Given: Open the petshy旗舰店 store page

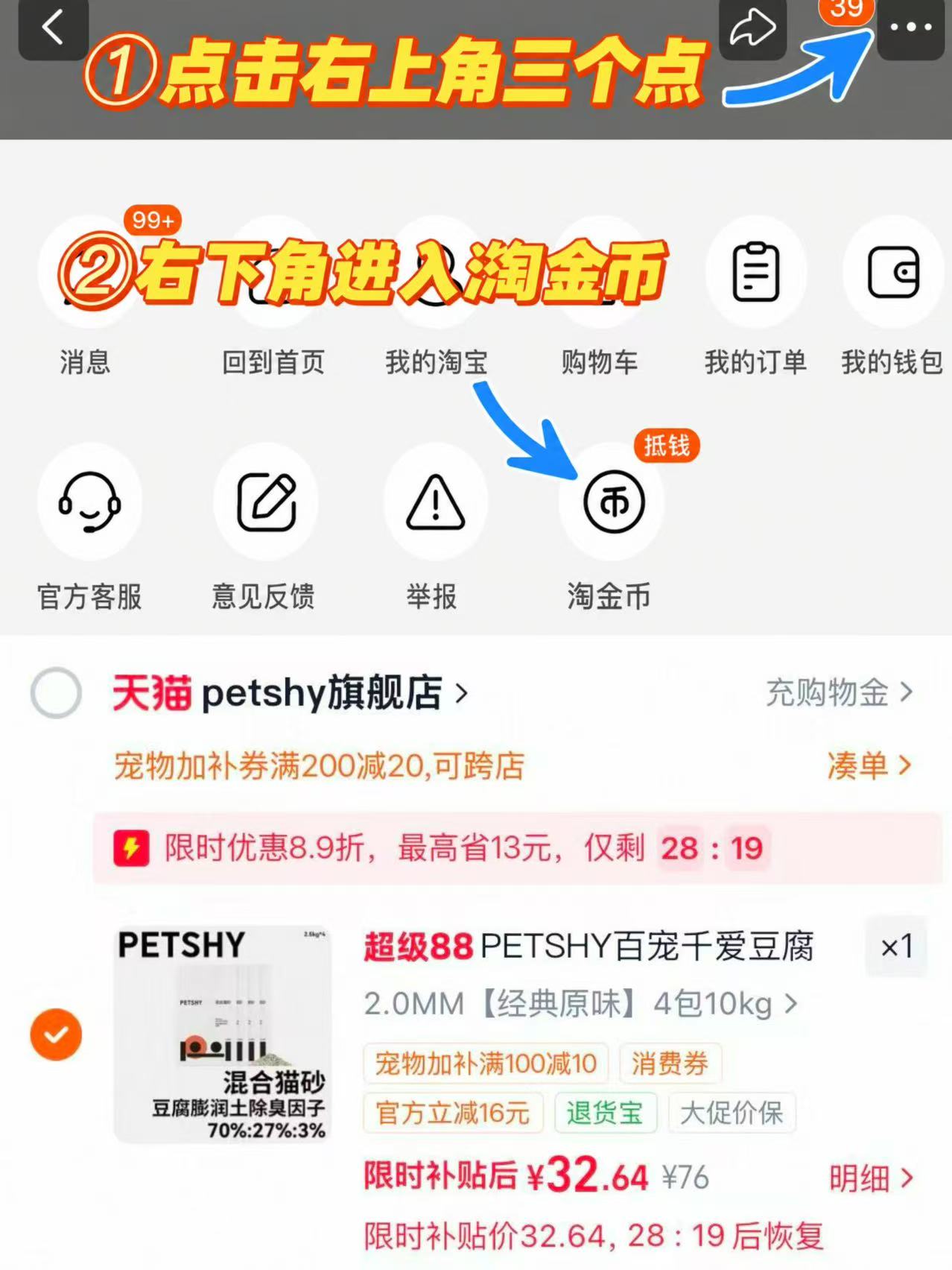Looking at the screenshot, I should click(291, 692).
